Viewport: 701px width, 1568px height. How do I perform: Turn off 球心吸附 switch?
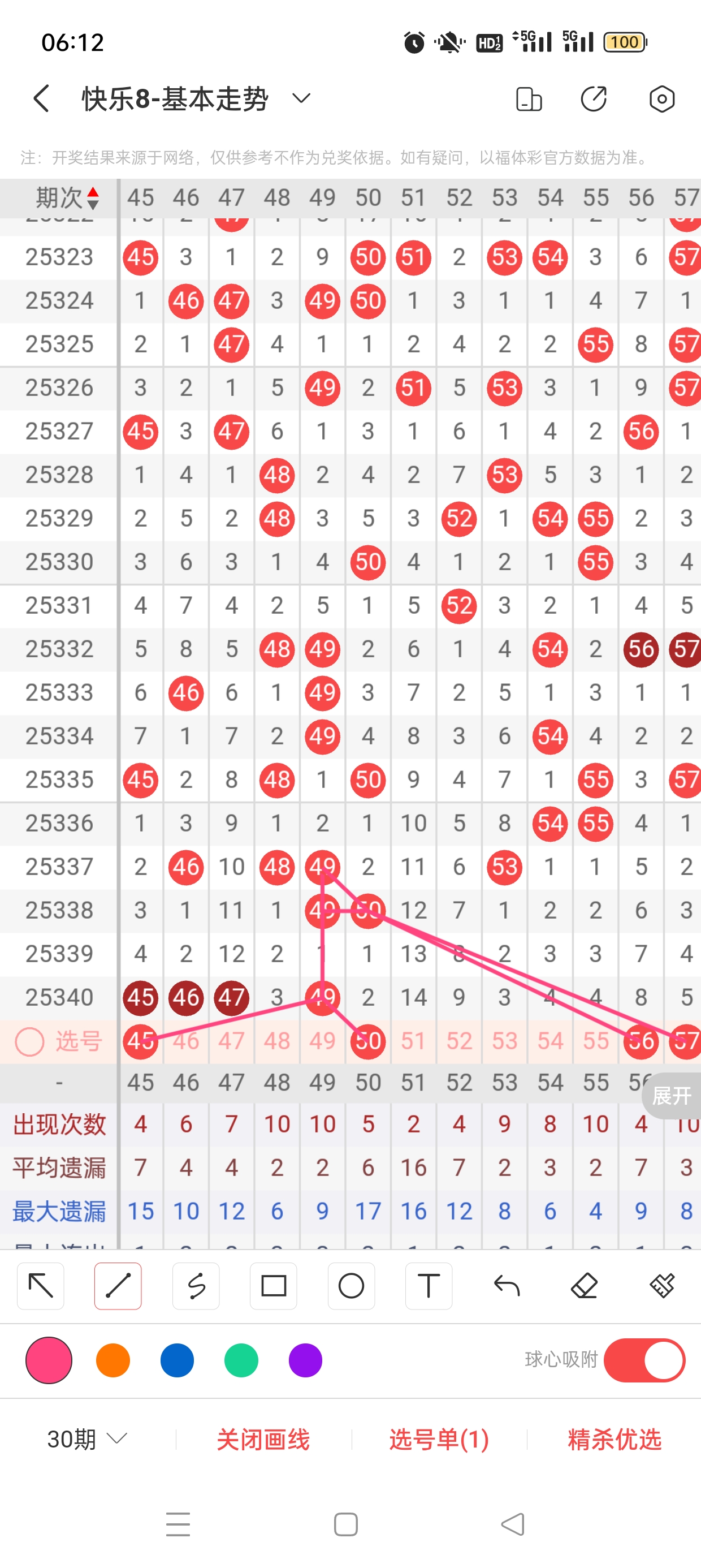[x=644, y=1360]
